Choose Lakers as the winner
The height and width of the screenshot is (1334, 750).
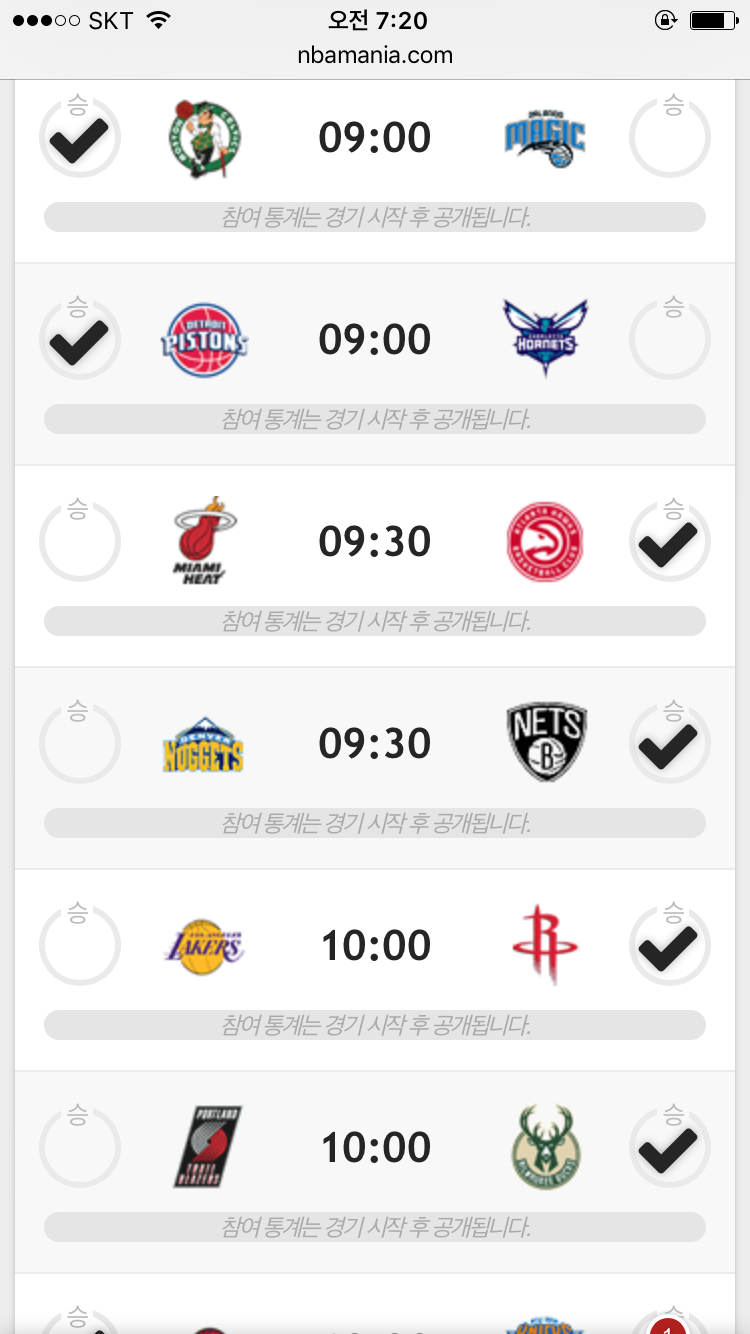80,946
